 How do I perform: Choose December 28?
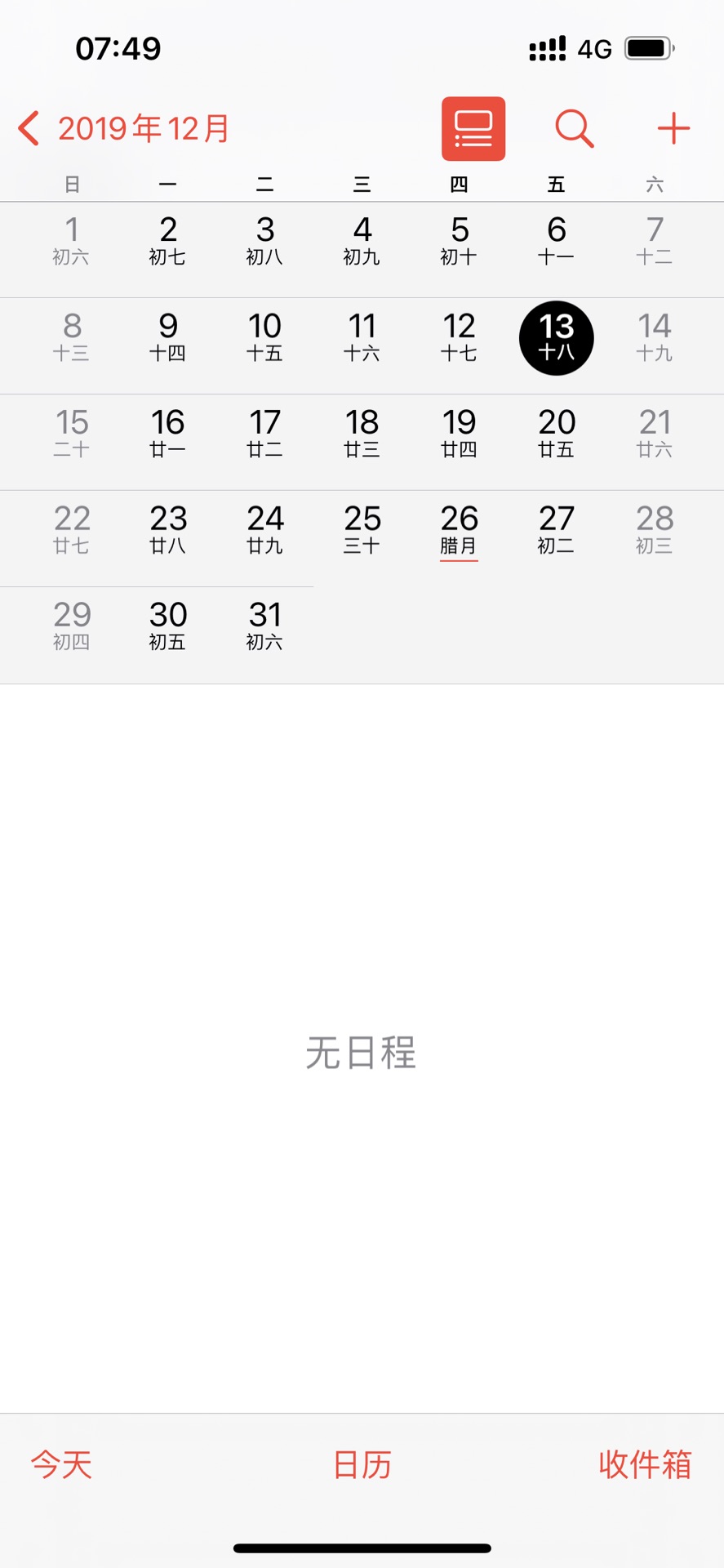pyautogui.click(x=655, y=529)
